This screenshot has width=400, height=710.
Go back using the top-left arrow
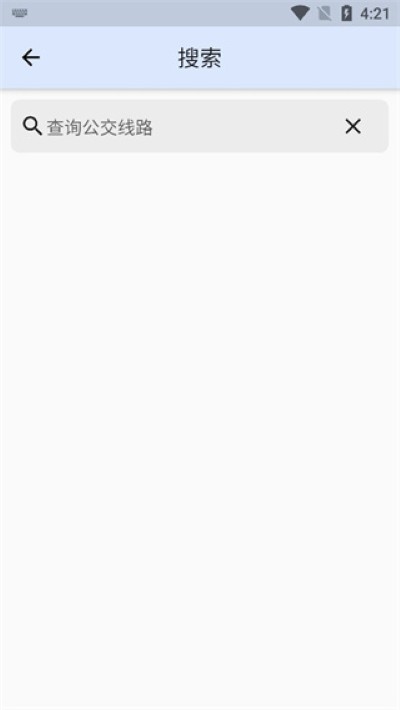coord(31,58)
